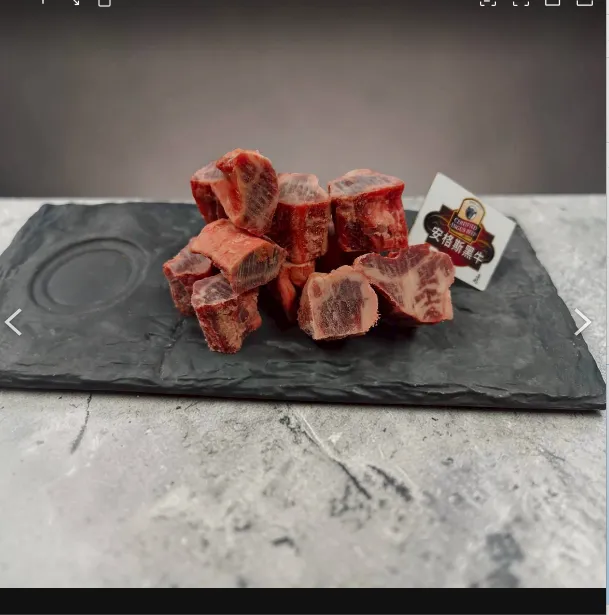This screenshot has width=609, height=615.
Task: Show the next image with right arrow
Action: coord(583,322)
